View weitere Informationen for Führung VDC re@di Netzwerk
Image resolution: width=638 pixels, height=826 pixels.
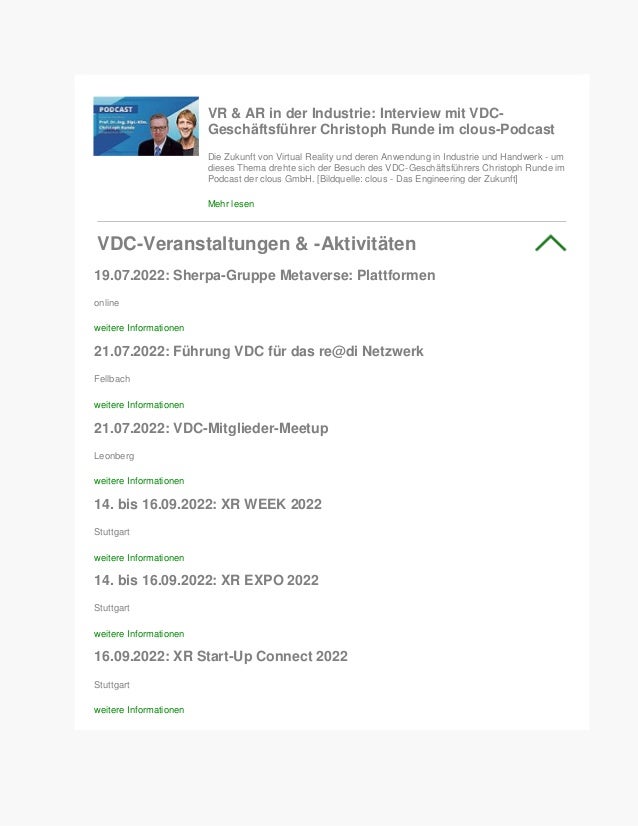(139, 405)
